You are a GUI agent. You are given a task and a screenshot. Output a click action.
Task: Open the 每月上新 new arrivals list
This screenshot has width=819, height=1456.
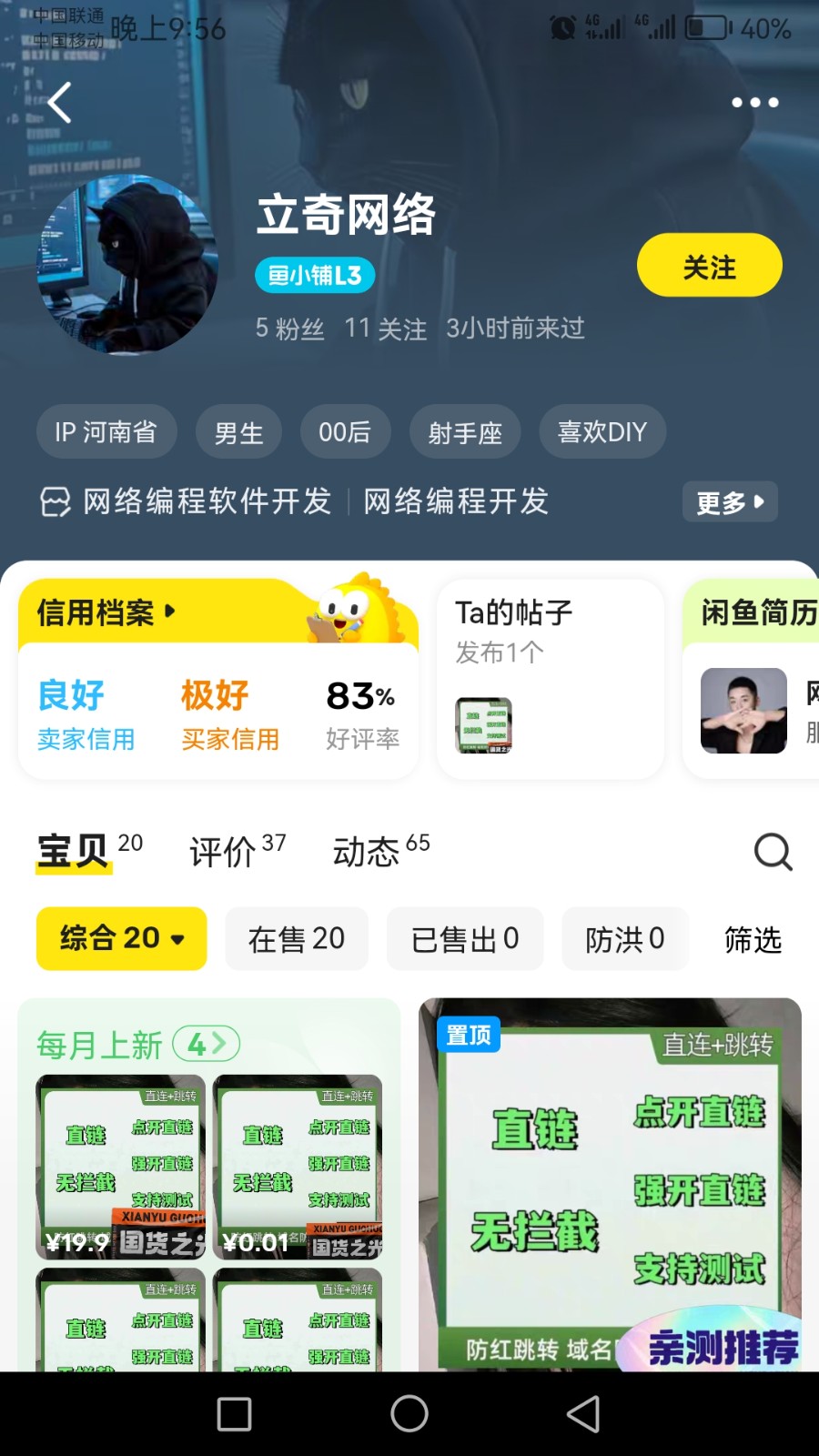click(136, 1044)
